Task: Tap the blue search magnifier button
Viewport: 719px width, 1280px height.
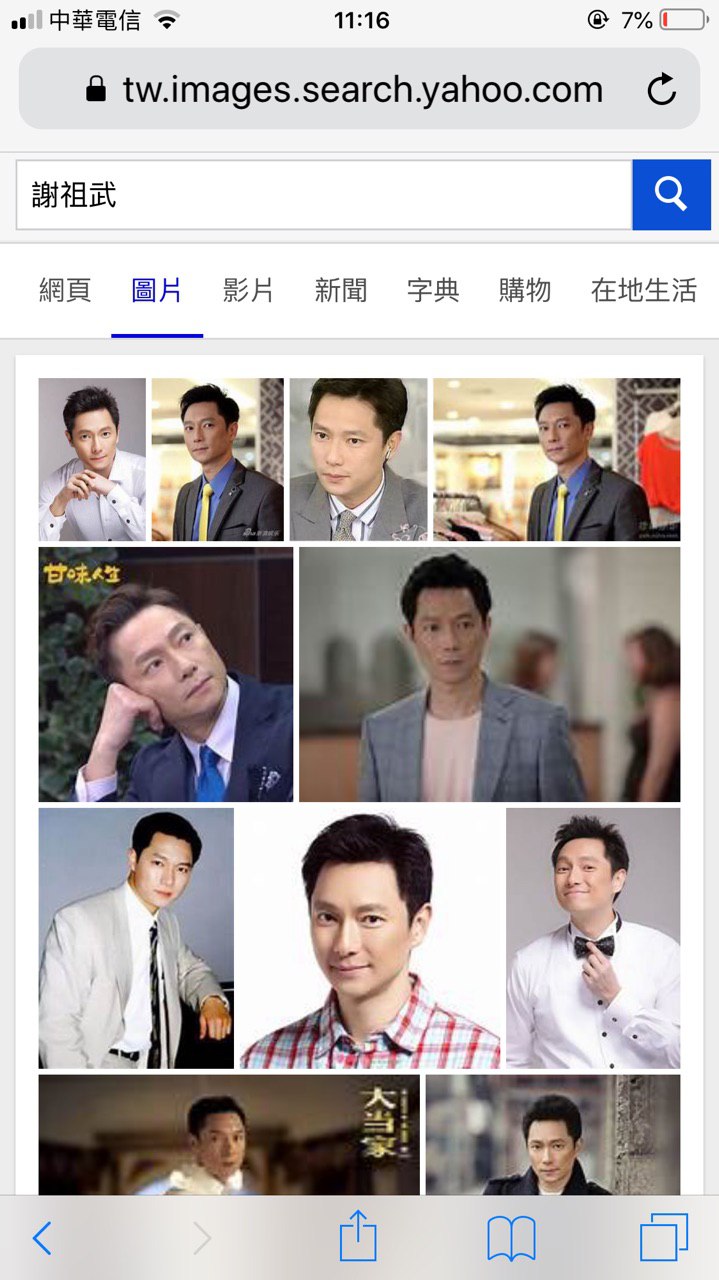Action: (671, 195)
